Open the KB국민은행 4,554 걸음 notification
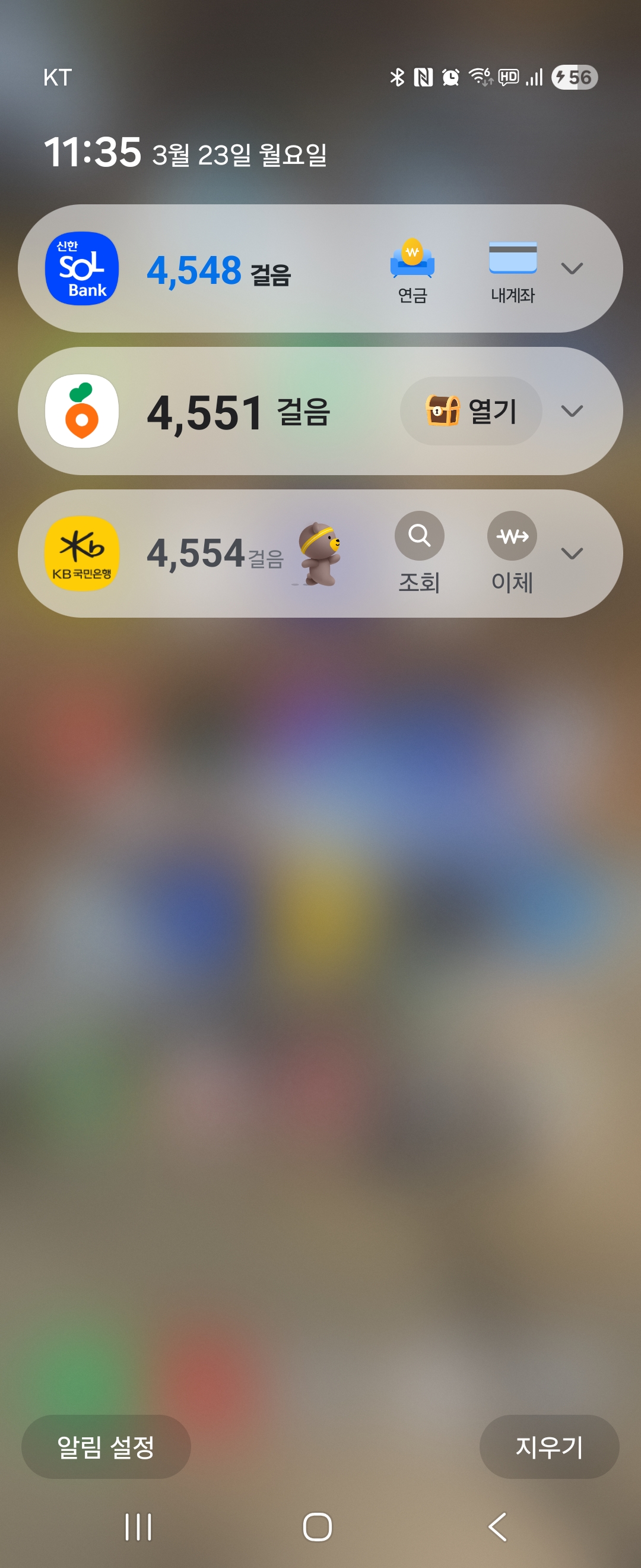641x1568 pixels. 214,554
